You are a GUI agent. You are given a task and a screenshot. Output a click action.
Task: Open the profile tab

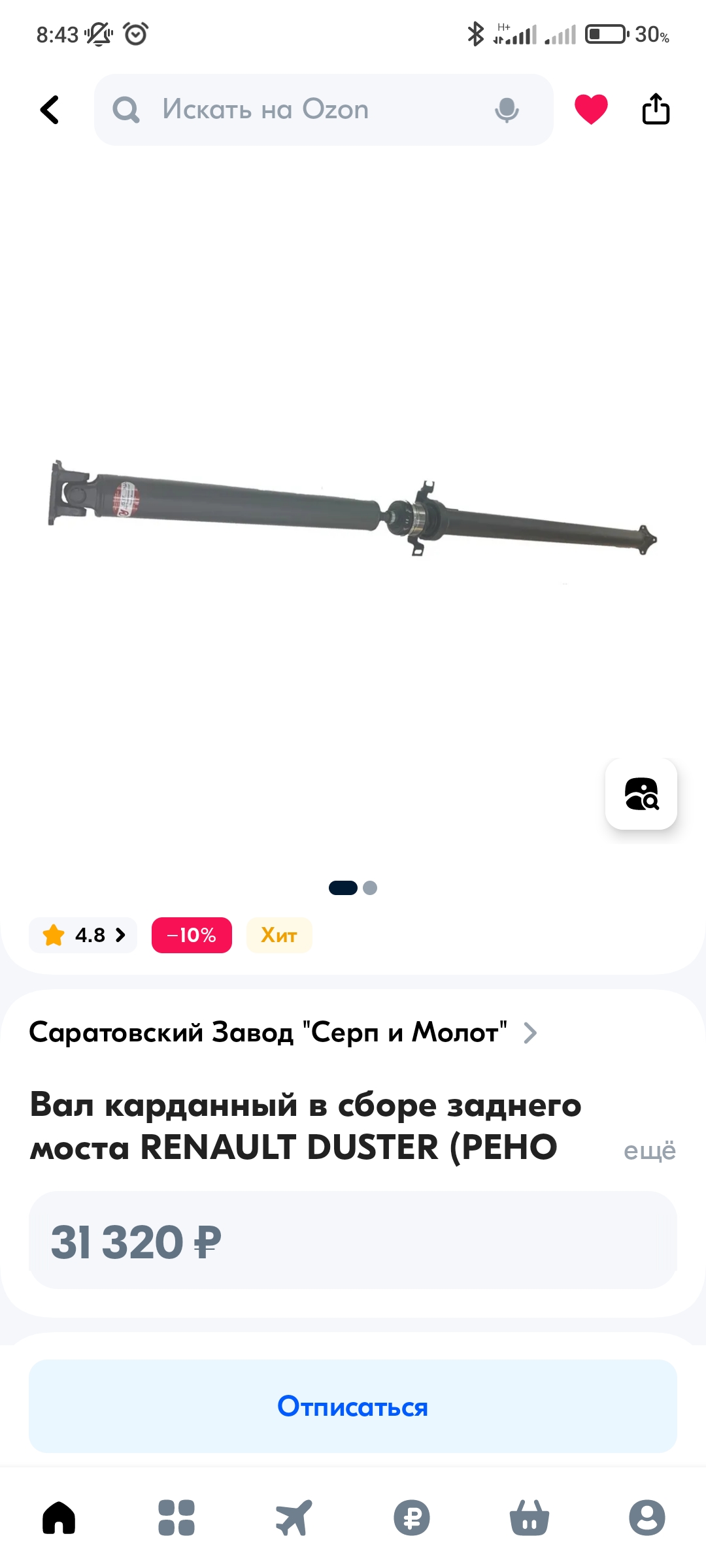[x=647, y=1517]
